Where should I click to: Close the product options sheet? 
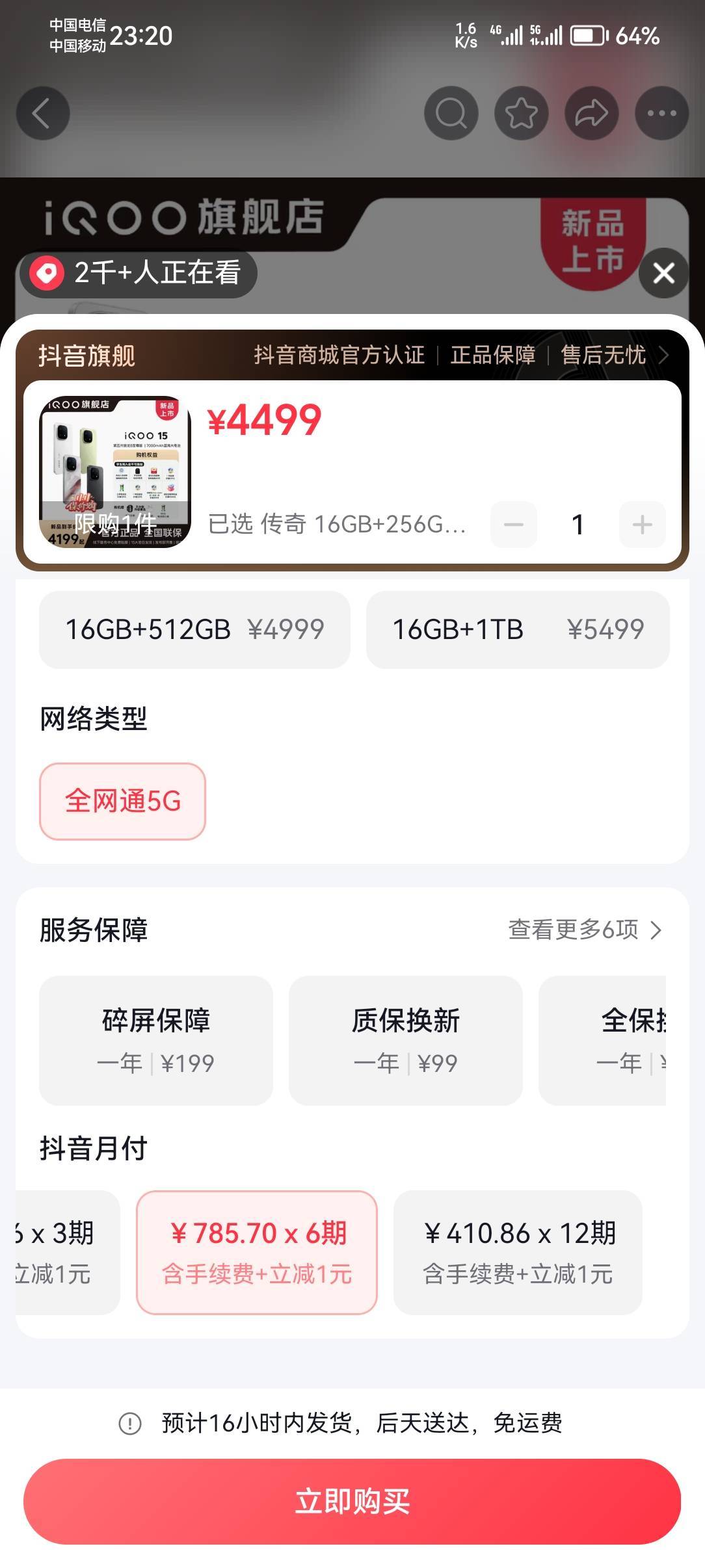pos(663,273)
